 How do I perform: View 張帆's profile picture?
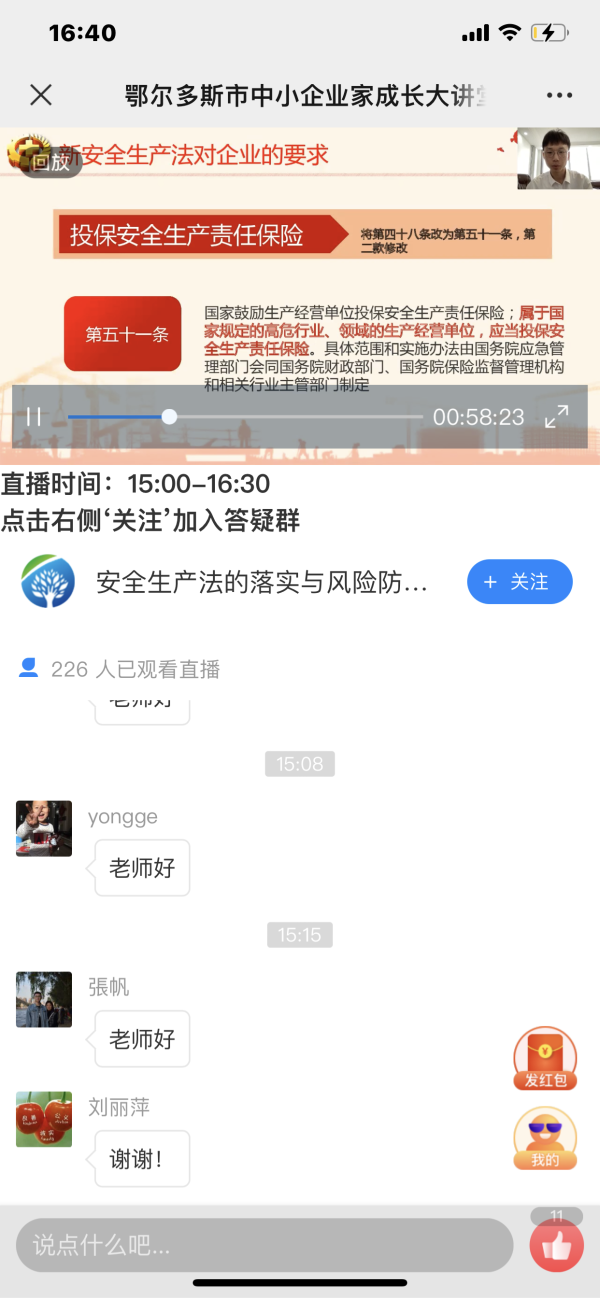pyautogui.click(x=44, y=999)
